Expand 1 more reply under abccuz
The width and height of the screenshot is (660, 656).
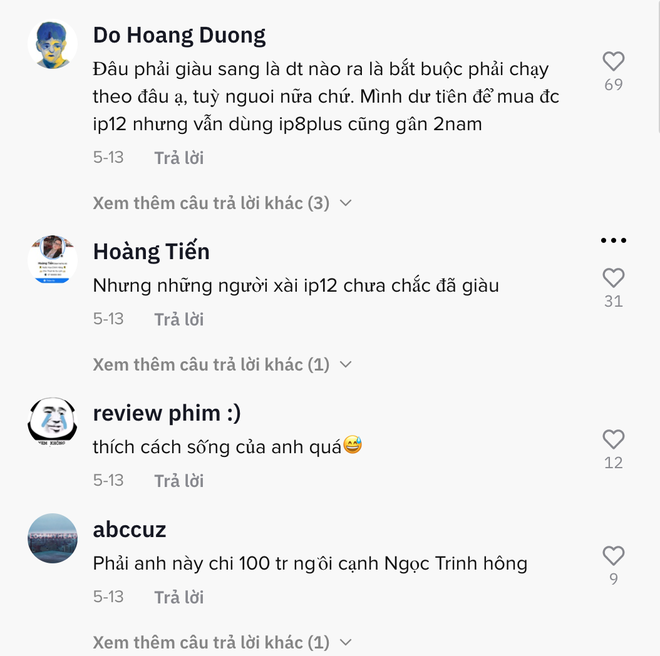[221, 642]
